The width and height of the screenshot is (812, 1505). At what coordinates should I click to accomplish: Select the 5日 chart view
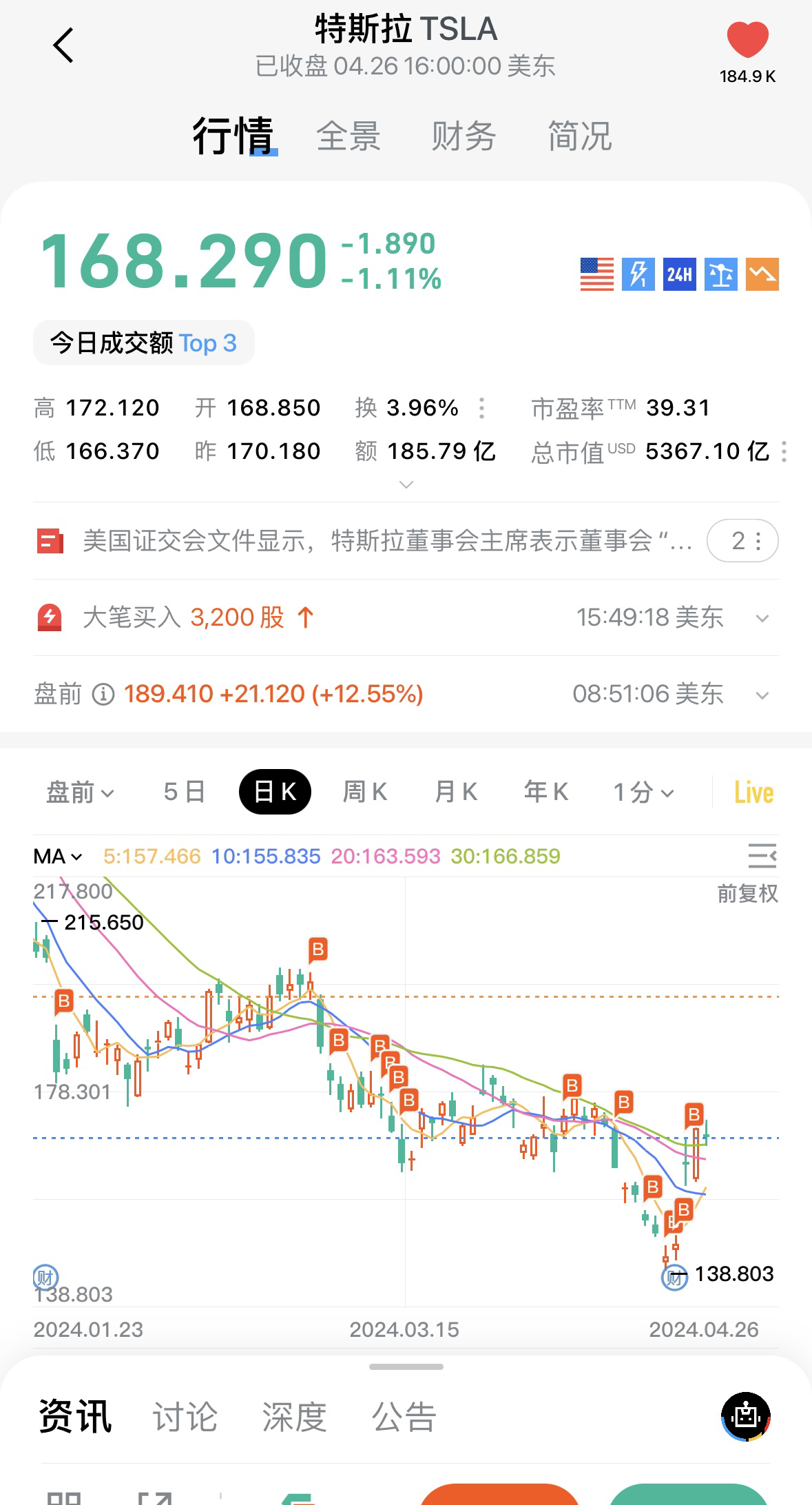(185, 792)
